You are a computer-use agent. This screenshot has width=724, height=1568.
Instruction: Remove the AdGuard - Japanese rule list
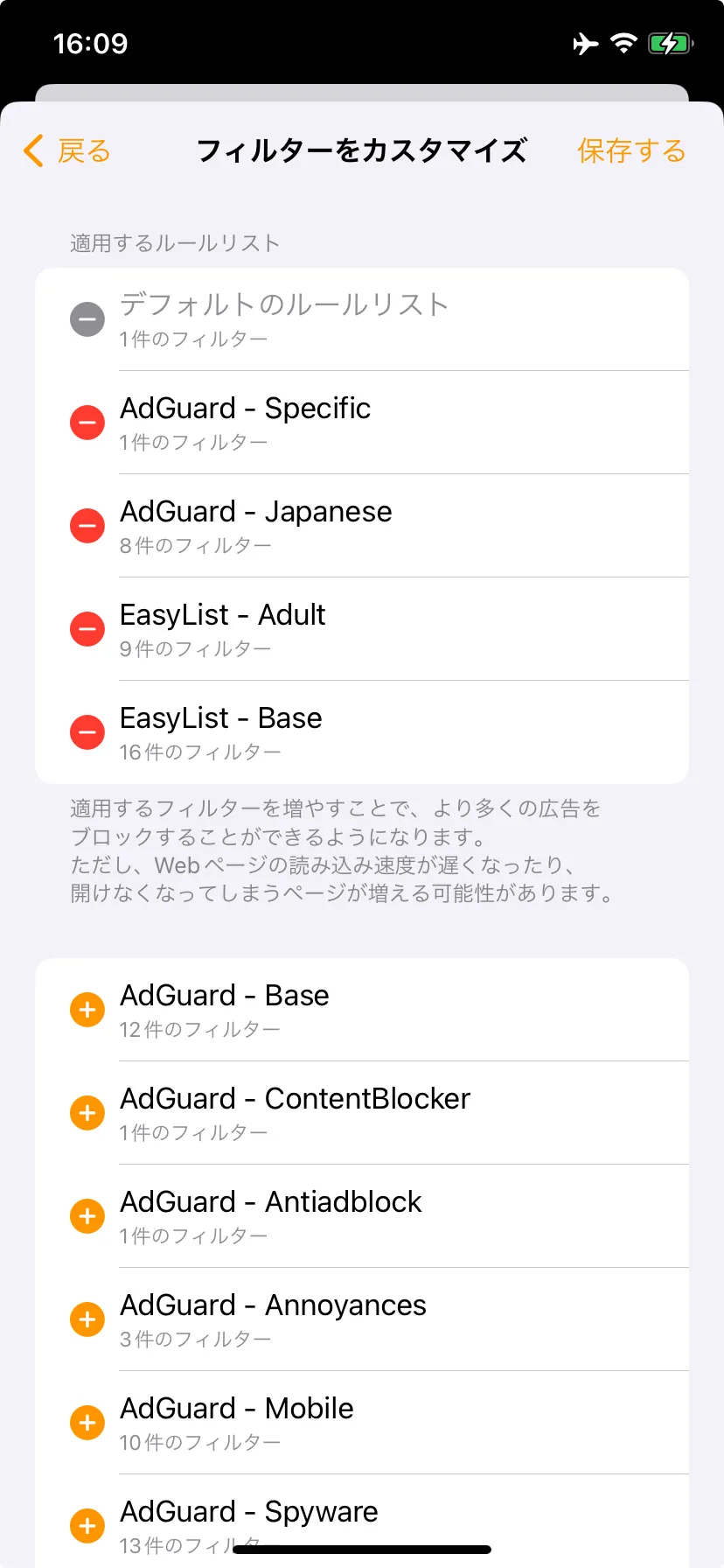(x=87, y=526)
